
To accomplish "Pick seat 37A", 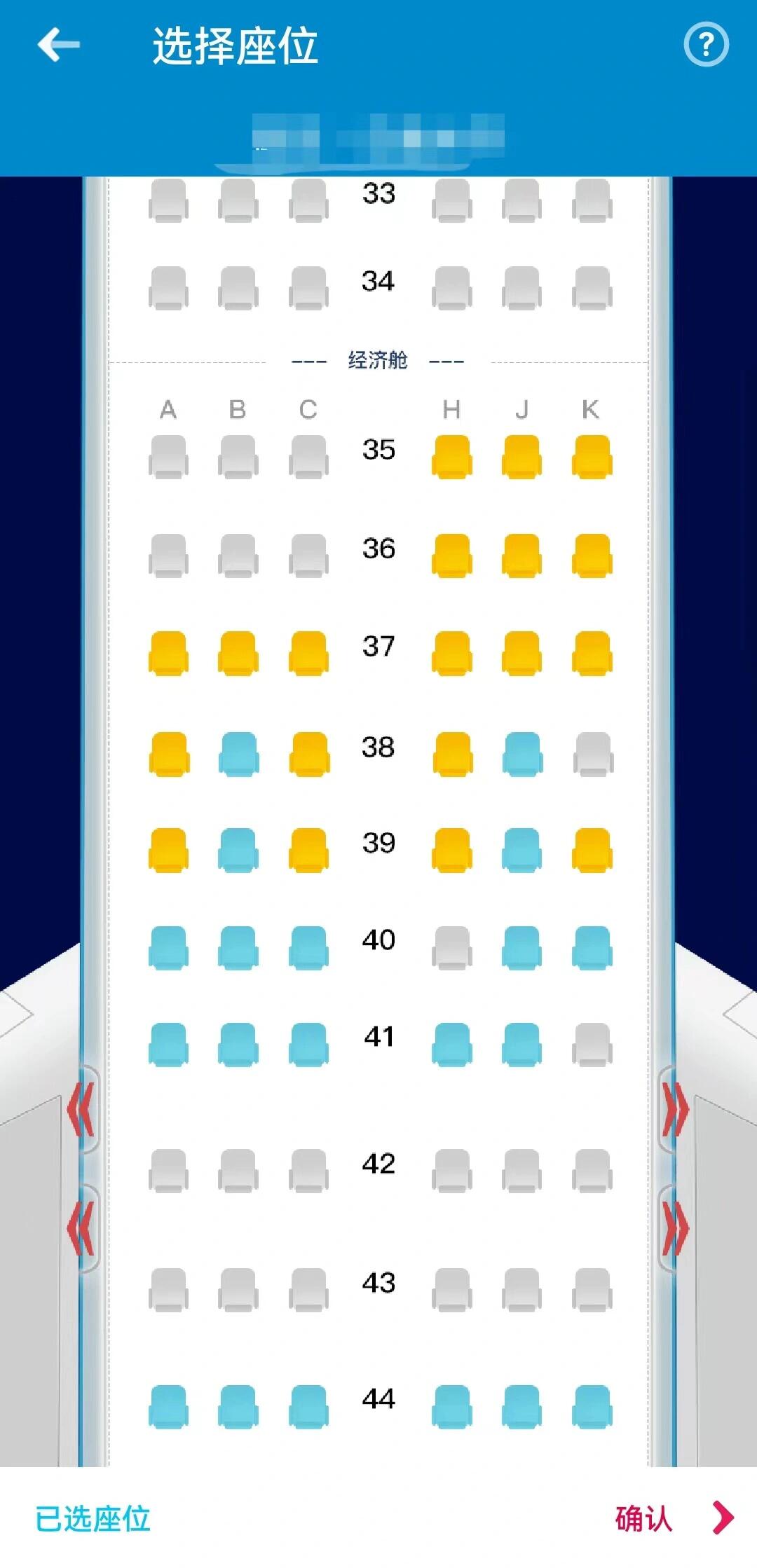I will 168,653.
